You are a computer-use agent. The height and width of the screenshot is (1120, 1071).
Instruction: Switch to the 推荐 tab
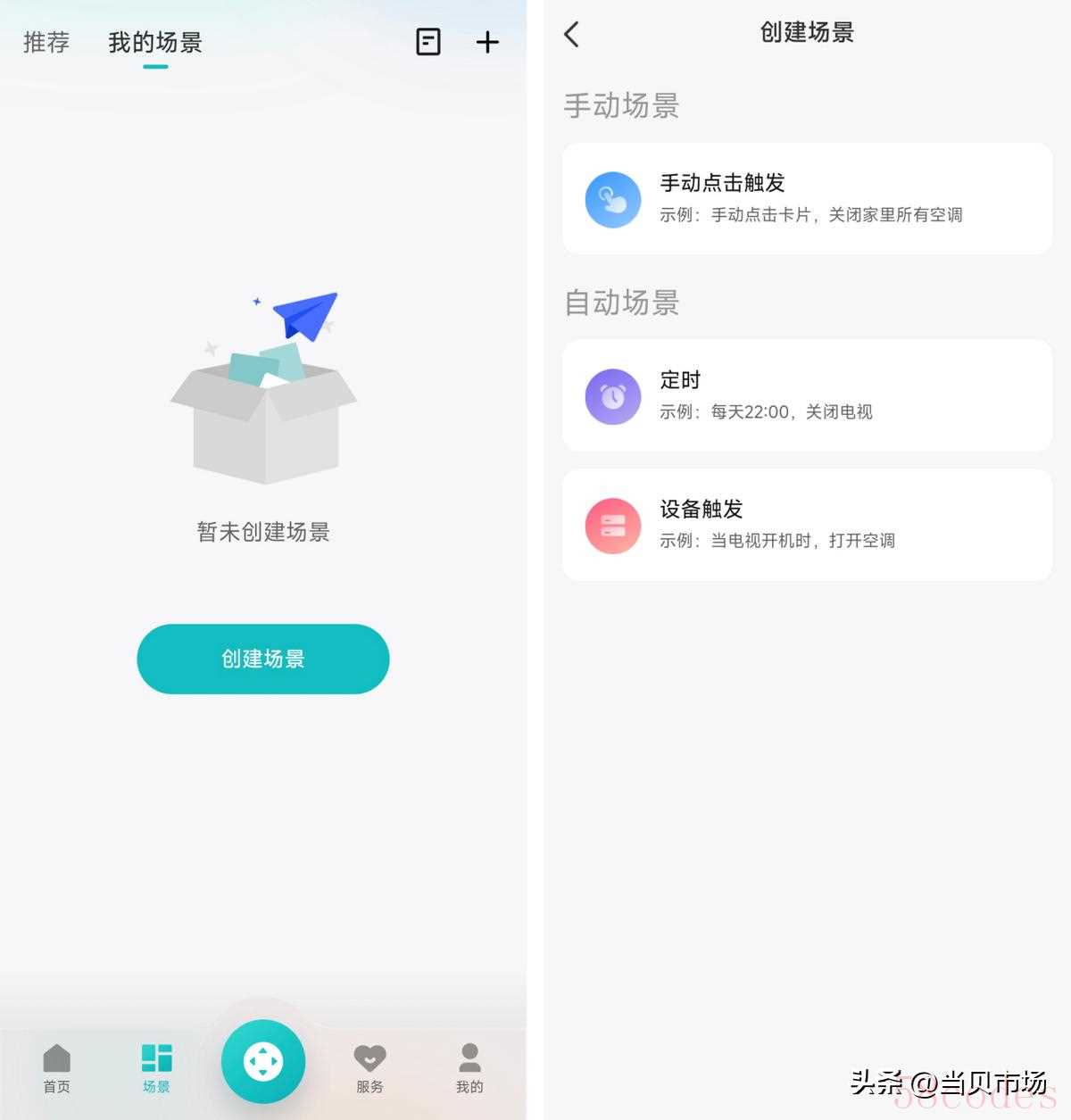46,42
